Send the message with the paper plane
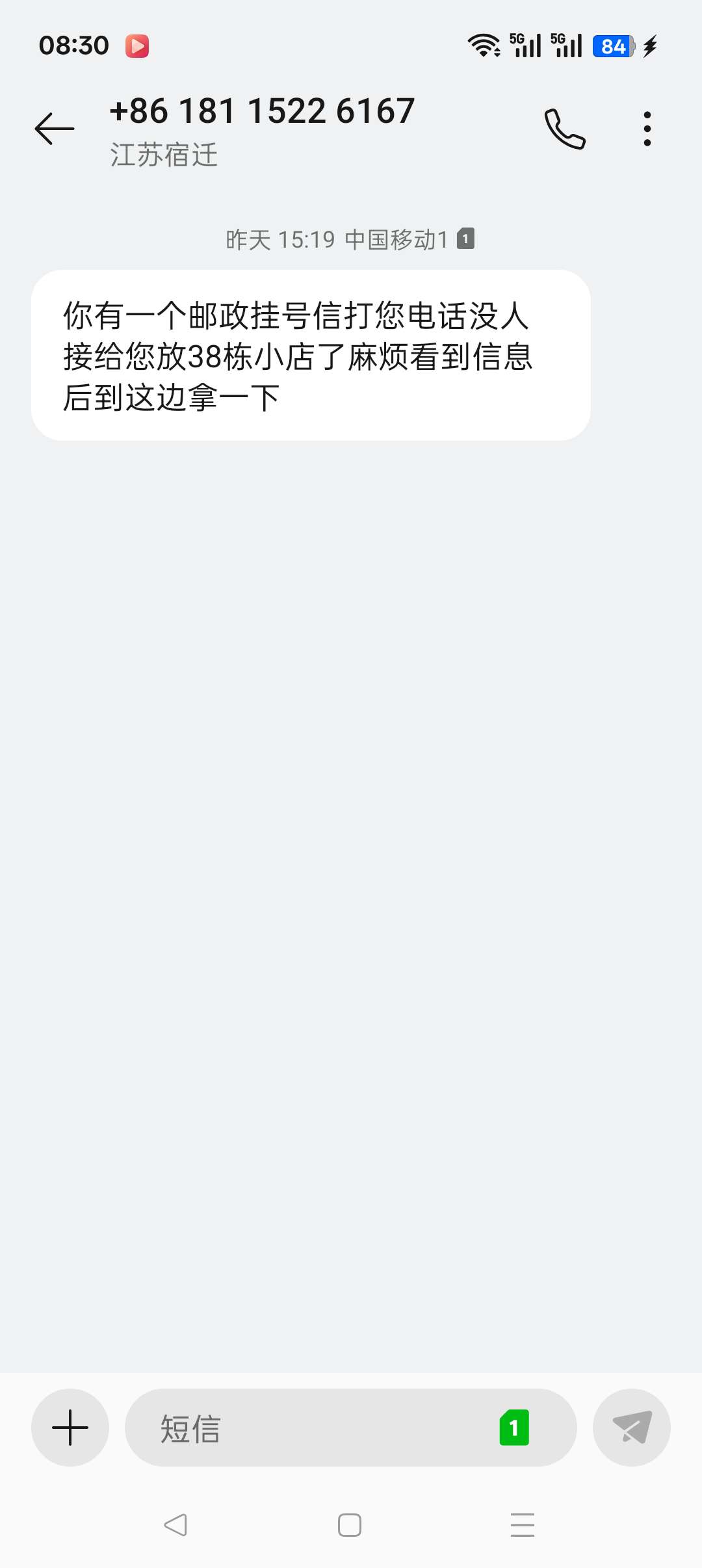The image size is (702, 1568). 631,1428
